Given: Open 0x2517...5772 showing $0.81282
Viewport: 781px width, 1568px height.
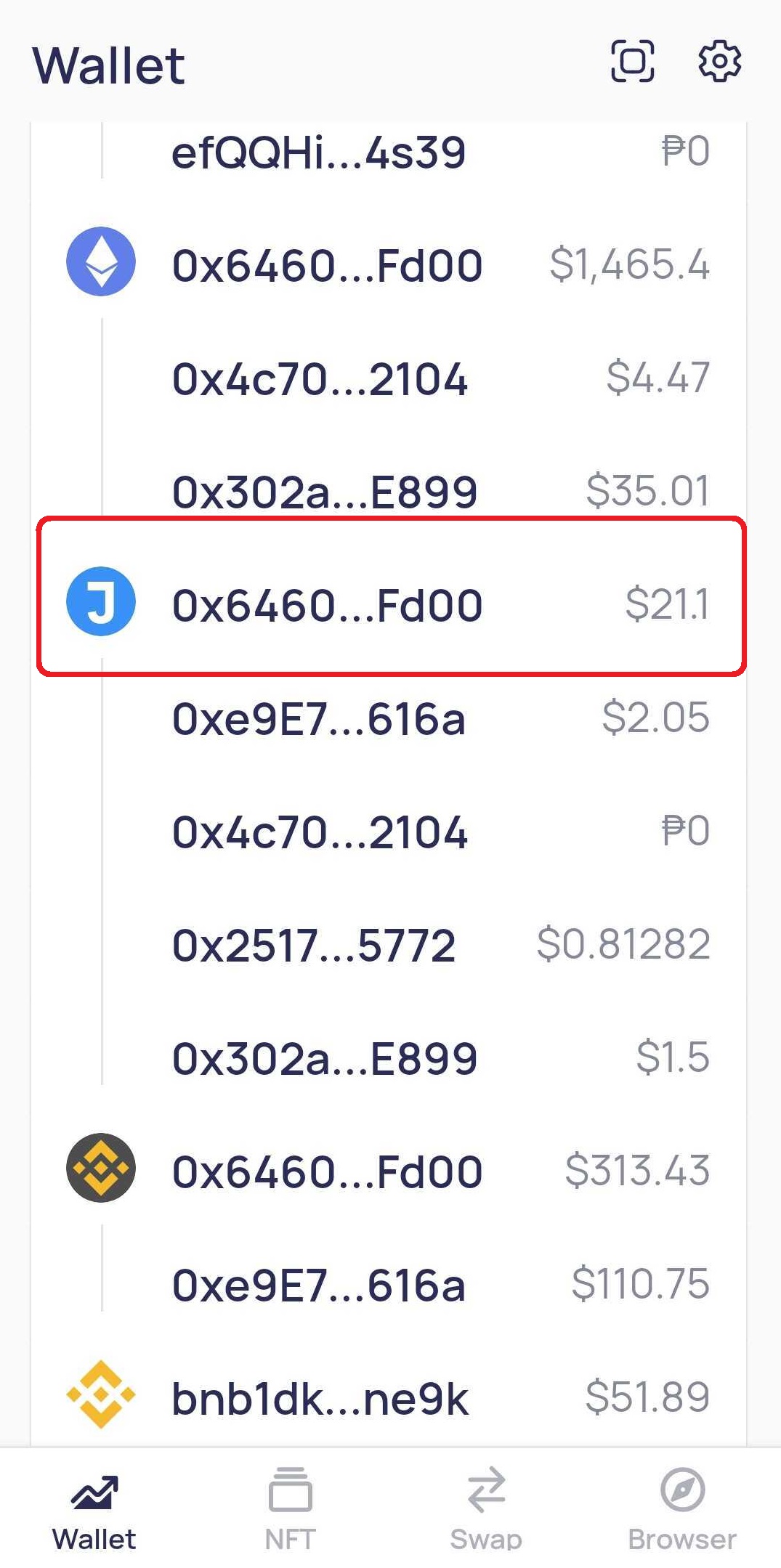Looking at the screenshot, I should (392, 945).
